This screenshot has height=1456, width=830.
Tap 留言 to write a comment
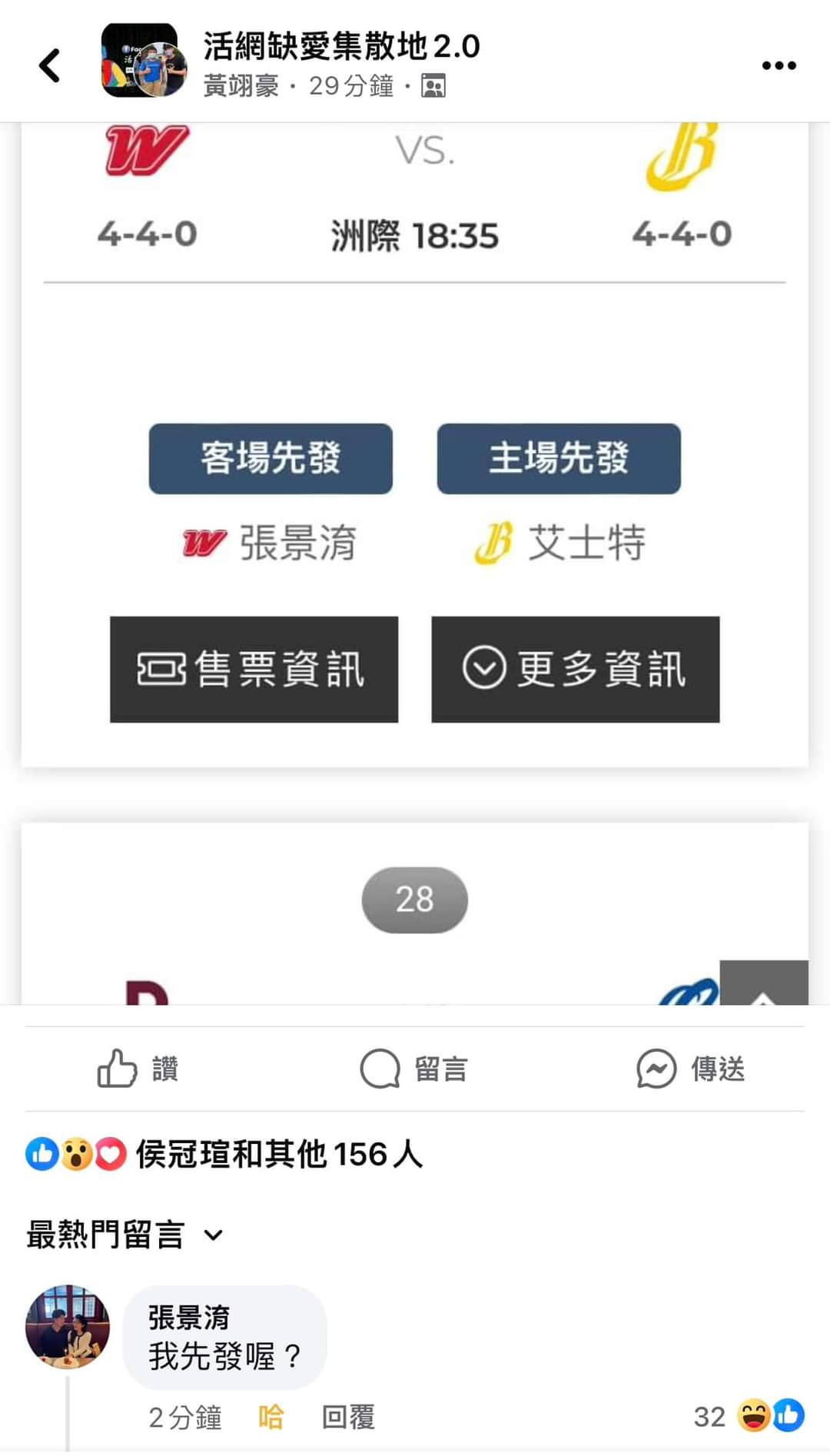pos(415,1069)
